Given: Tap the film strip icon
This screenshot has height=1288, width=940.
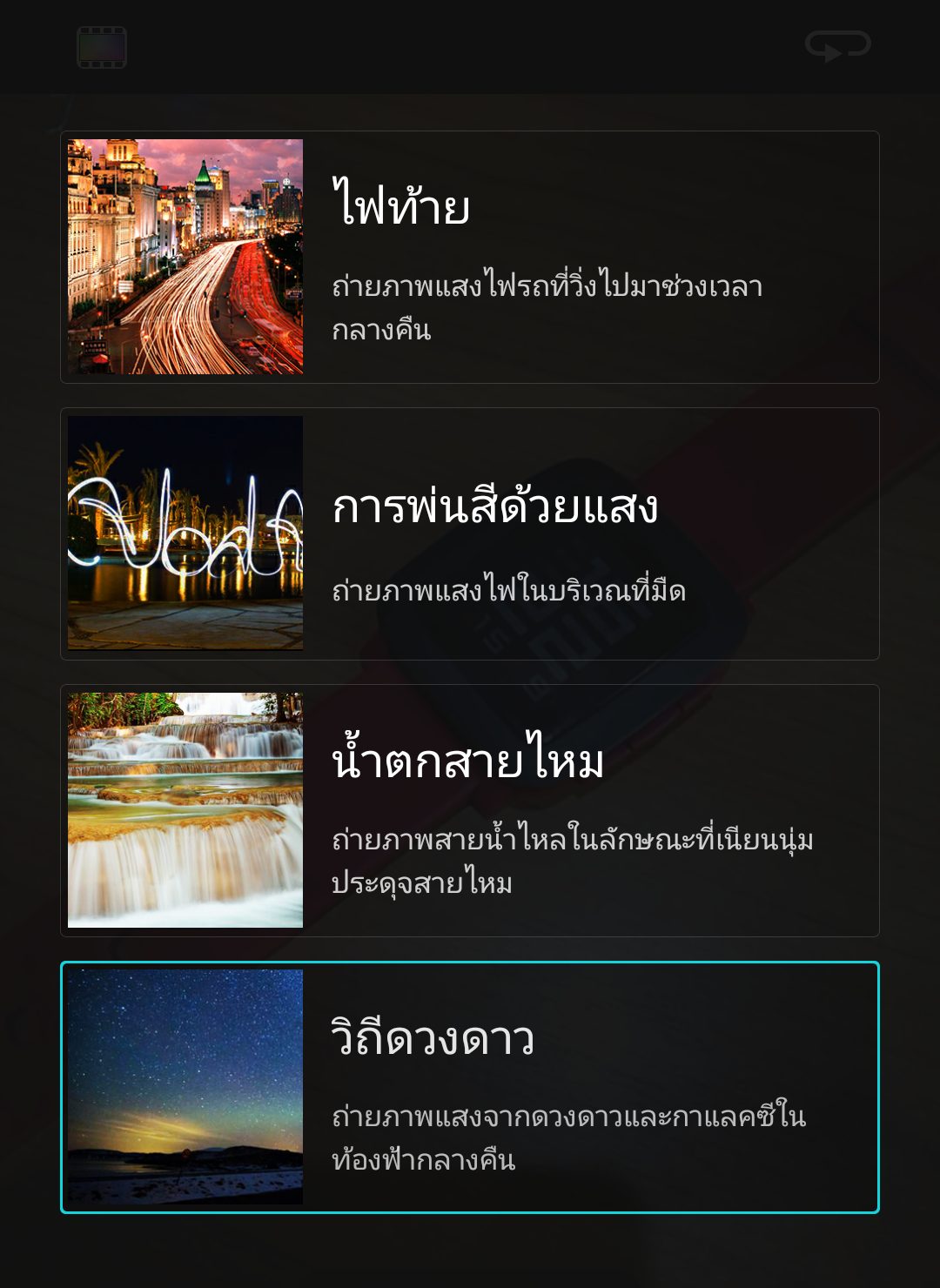Looking at the screenshot, I should pyautogui.click(x=102, y=47).
